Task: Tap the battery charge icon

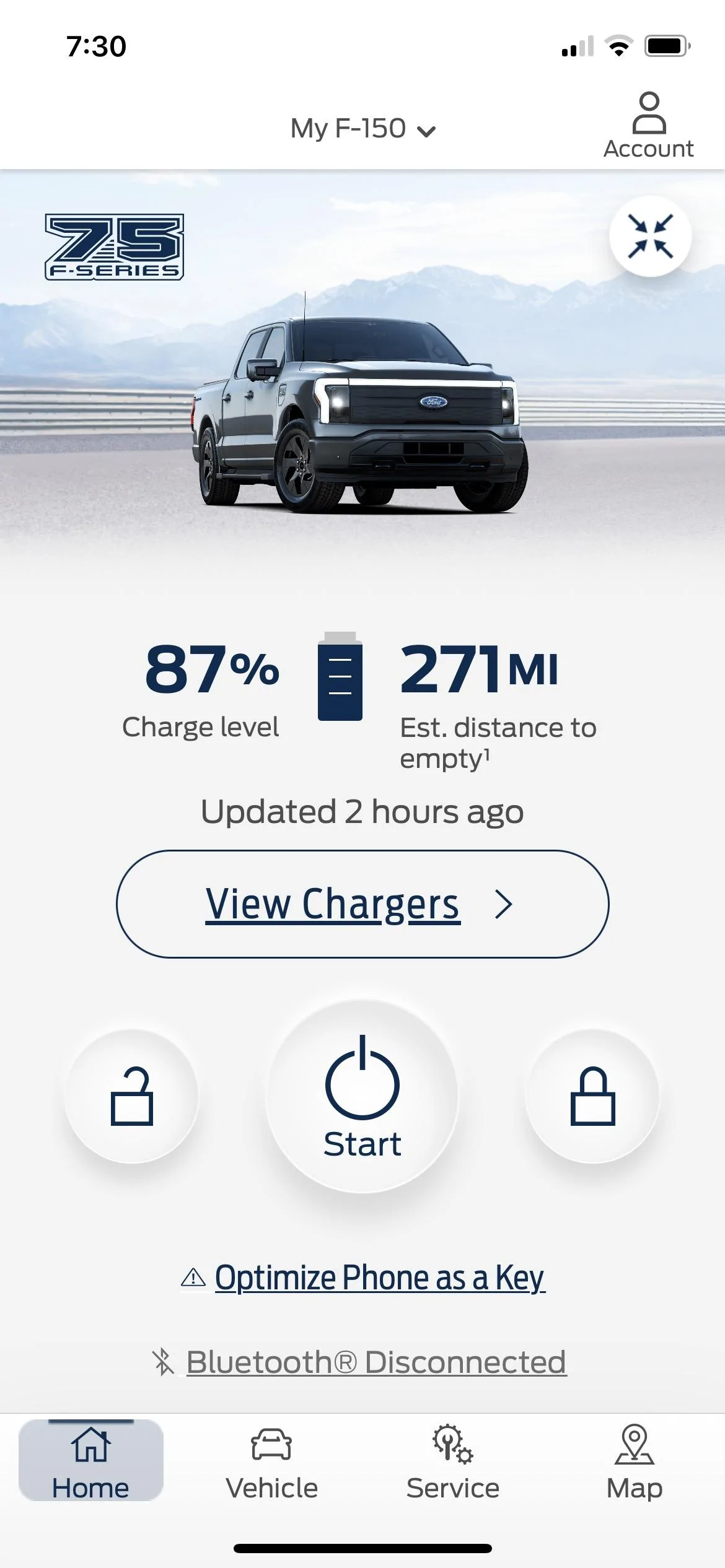Action: (340, 678)
